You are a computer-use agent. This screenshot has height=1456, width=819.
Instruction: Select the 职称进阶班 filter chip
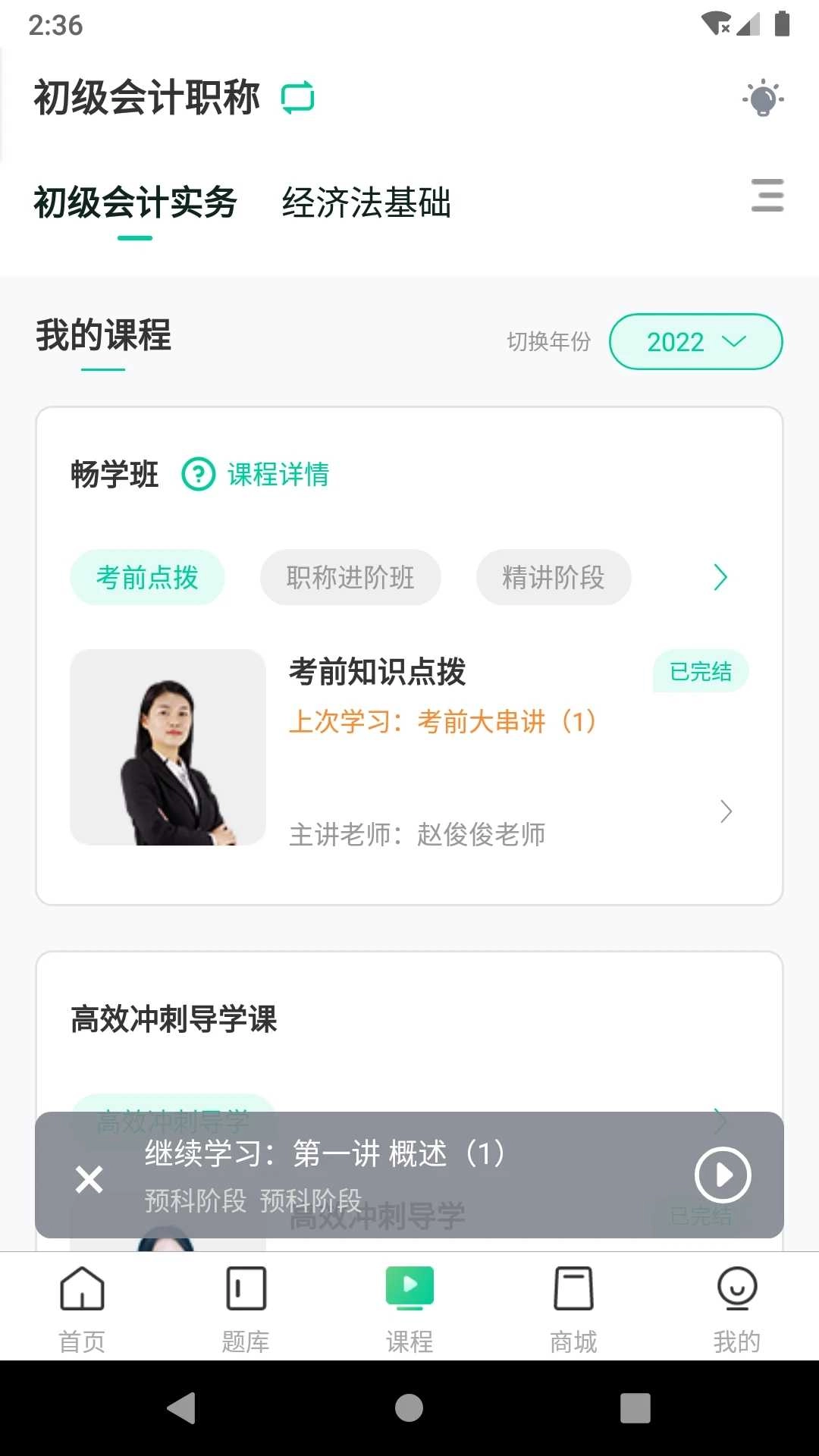(350, 577)
